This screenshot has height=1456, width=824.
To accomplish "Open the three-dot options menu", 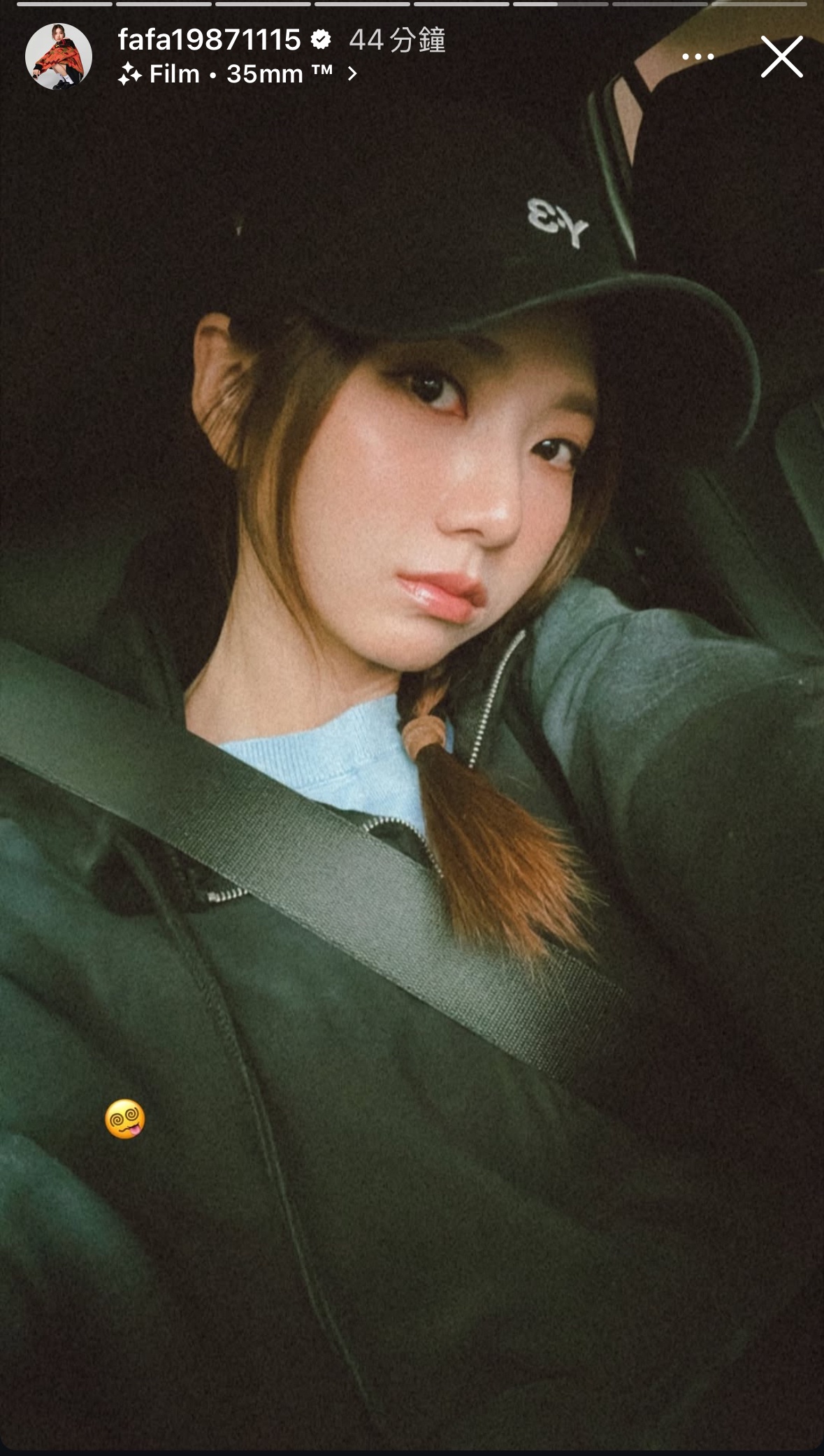I will click(697, 57).
